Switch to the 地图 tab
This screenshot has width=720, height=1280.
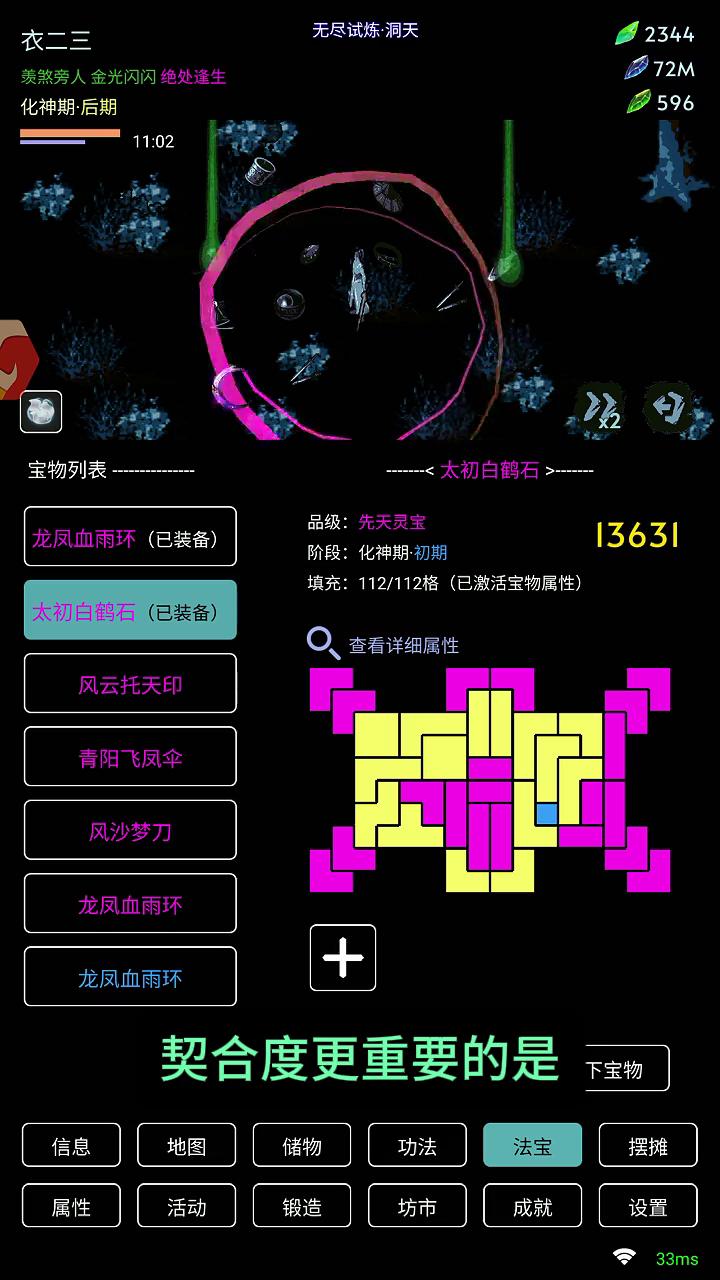point(186,1145)
